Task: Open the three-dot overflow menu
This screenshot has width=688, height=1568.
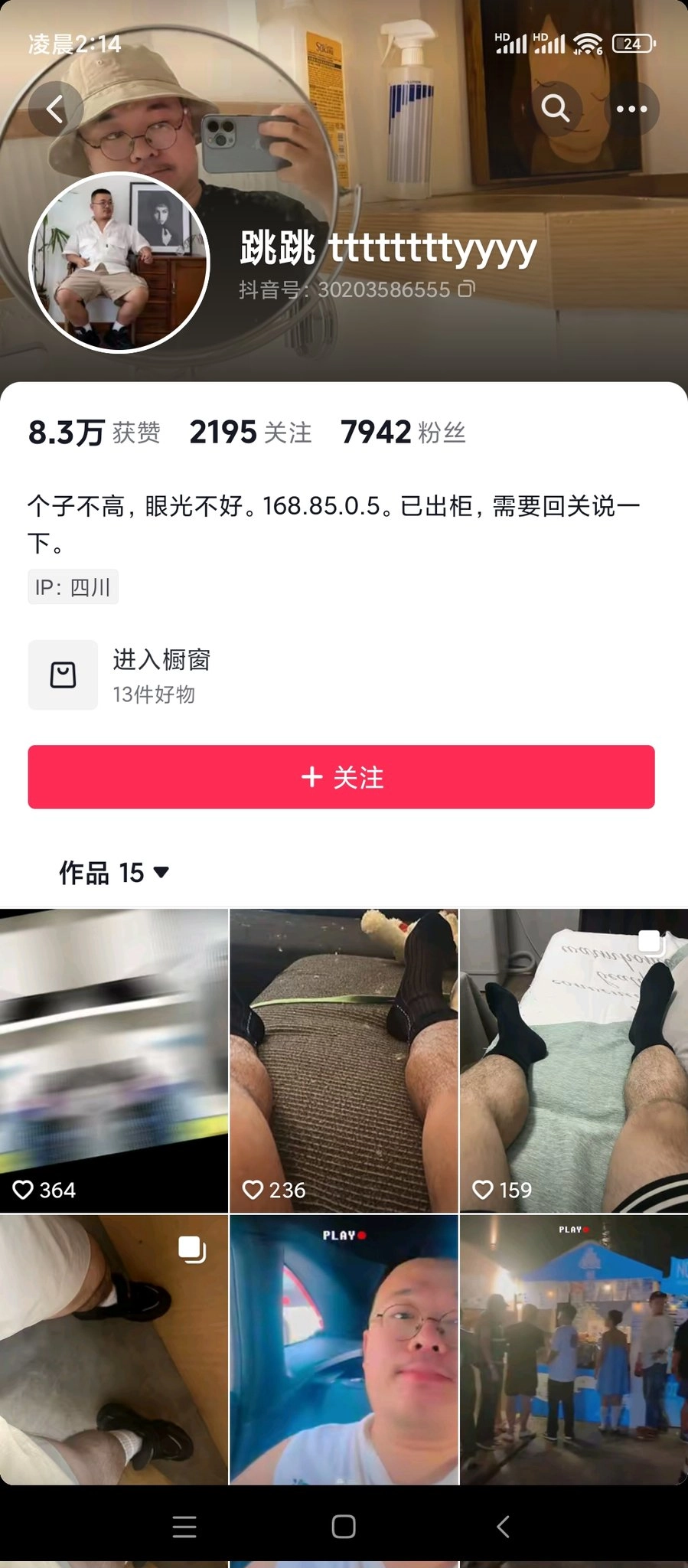Action: (x=631, y=109)
